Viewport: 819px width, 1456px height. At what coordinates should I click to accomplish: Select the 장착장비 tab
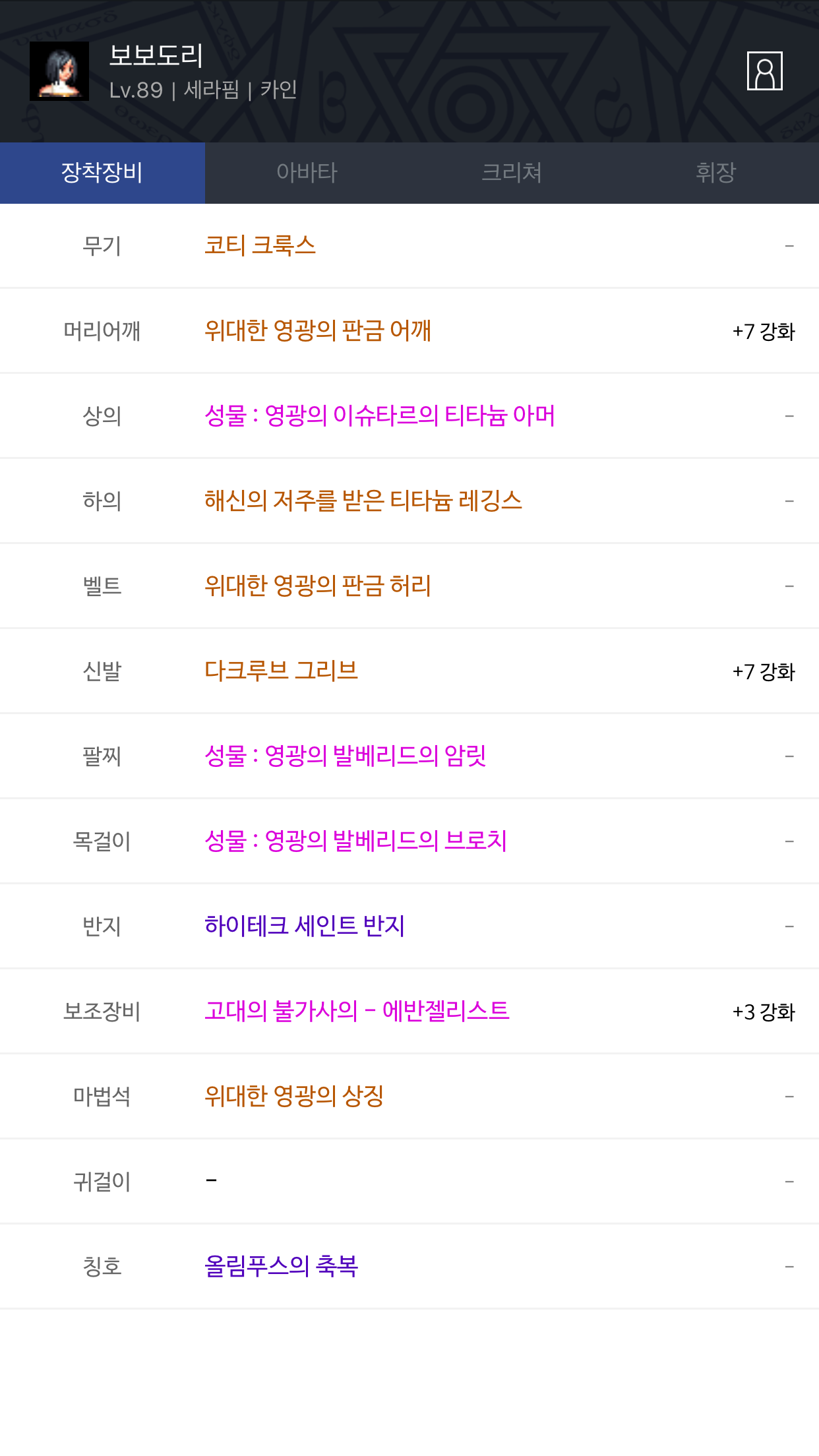point(102,173)
